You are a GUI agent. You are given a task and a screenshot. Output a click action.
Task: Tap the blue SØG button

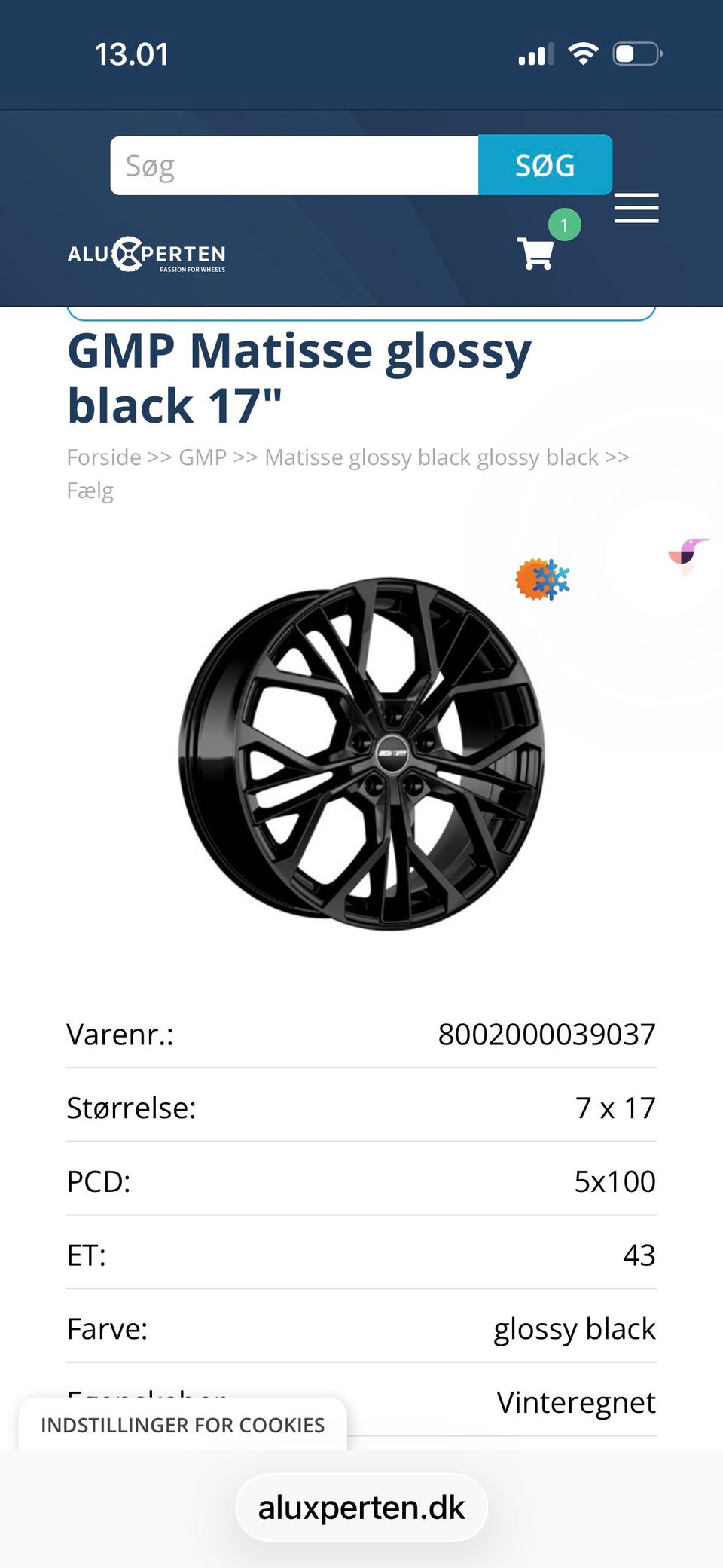coord(545,166)
